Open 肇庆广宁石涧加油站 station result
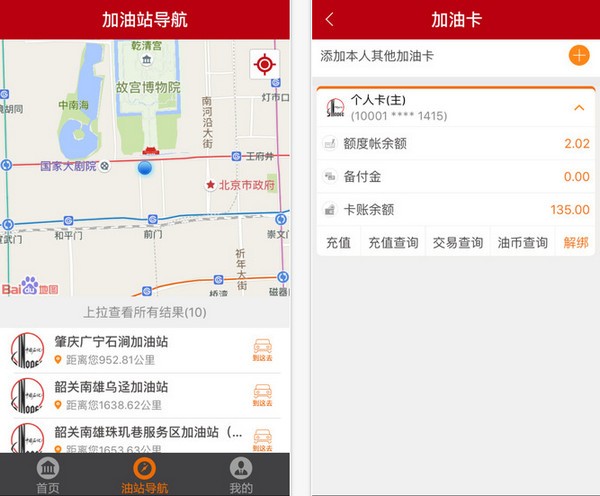 click(112, 341)
